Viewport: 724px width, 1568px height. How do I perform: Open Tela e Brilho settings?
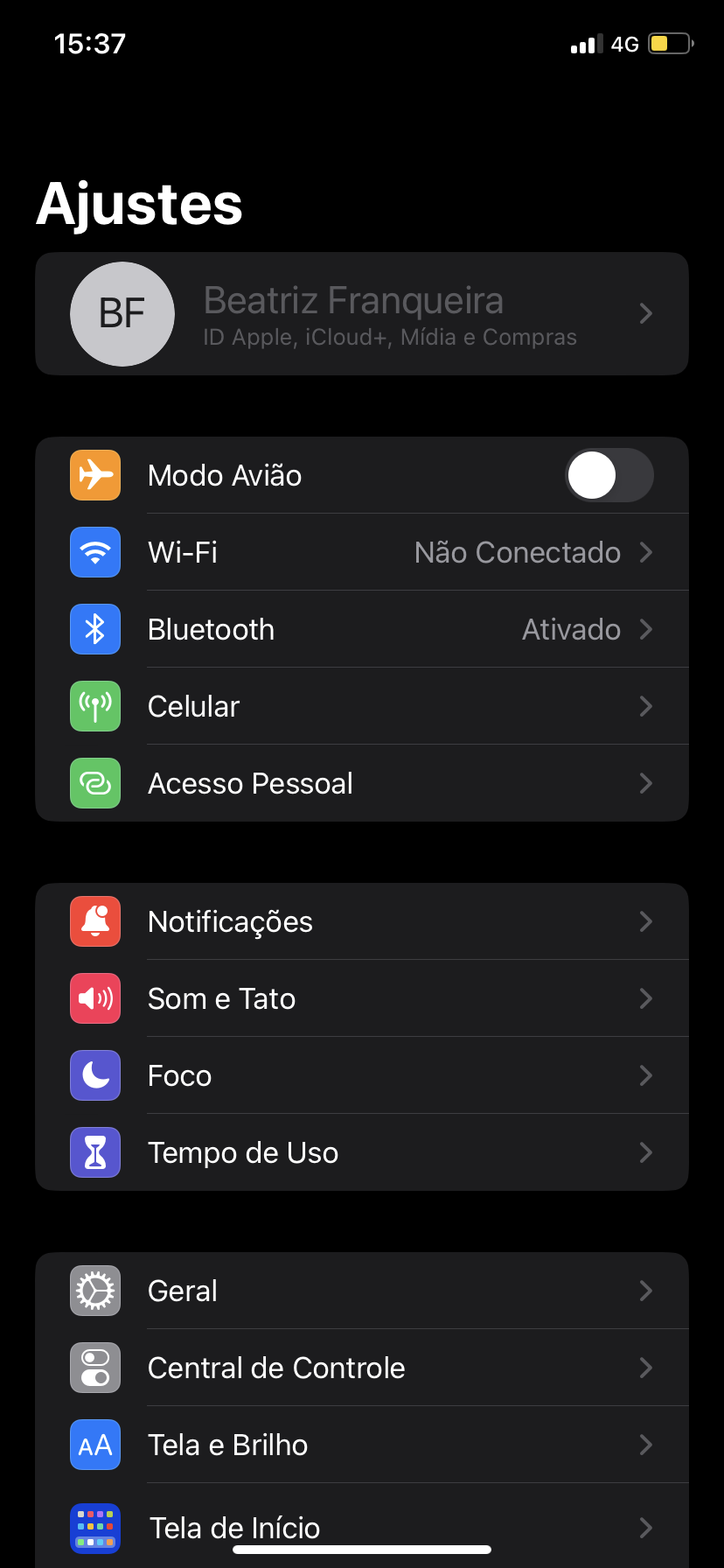click(362, 1445)
